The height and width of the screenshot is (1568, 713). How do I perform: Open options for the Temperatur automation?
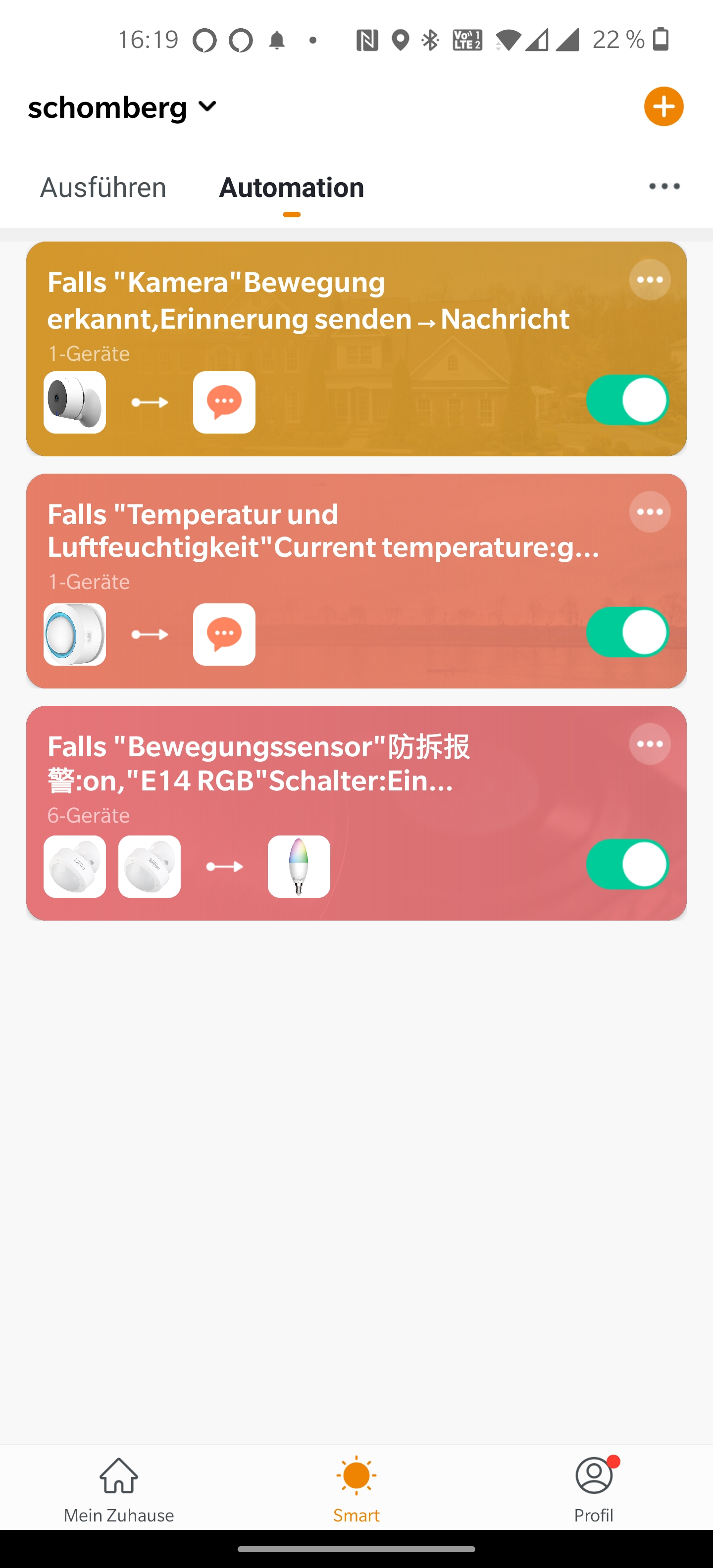tap(649, 512)
